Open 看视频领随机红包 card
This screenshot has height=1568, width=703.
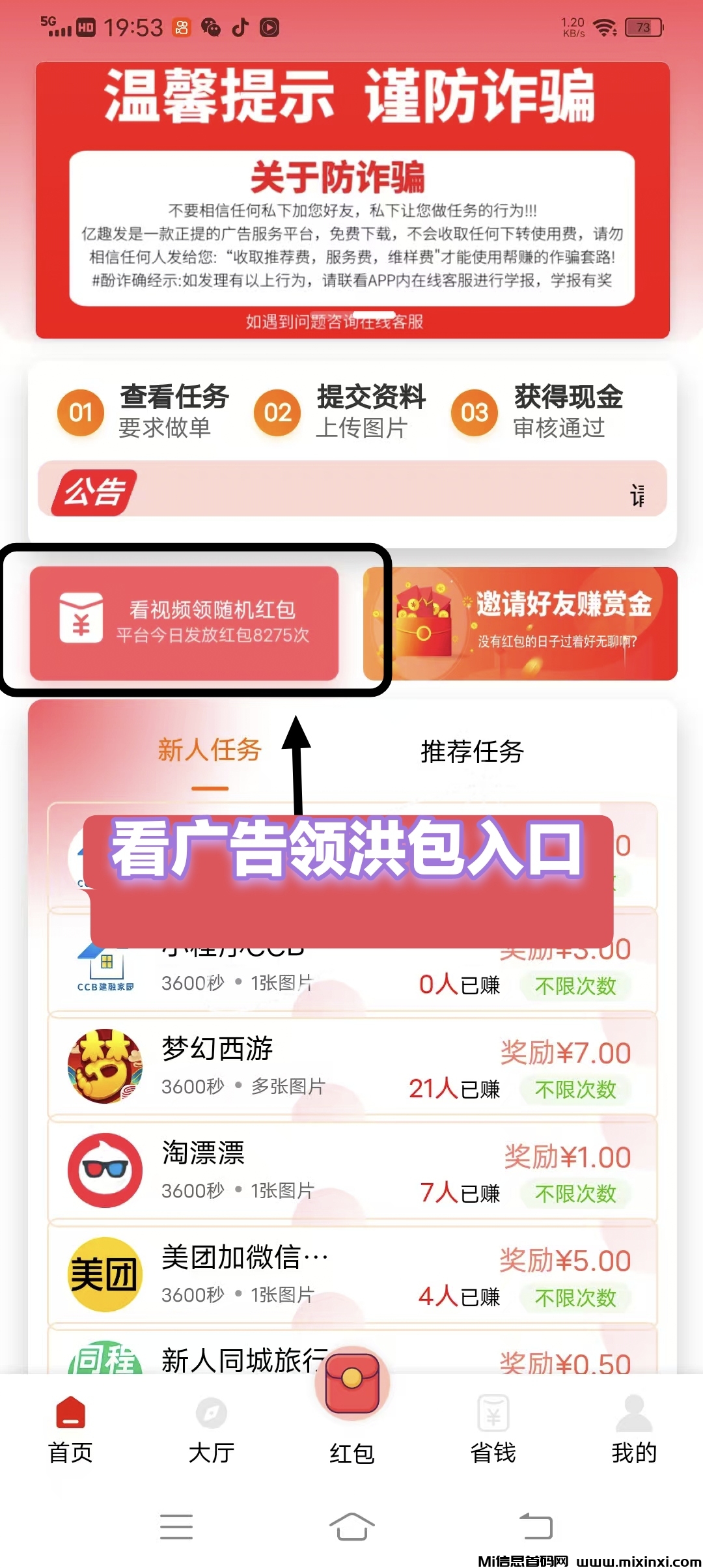(184, 623)
